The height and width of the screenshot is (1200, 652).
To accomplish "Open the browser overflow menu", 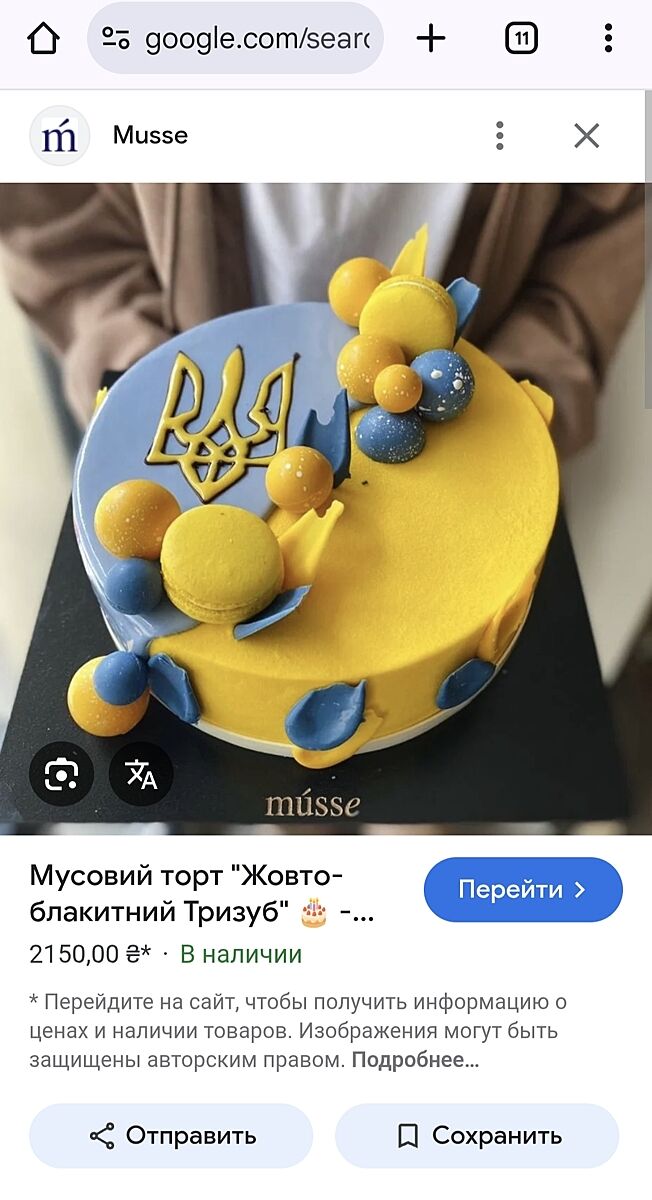I will (608, 39).
